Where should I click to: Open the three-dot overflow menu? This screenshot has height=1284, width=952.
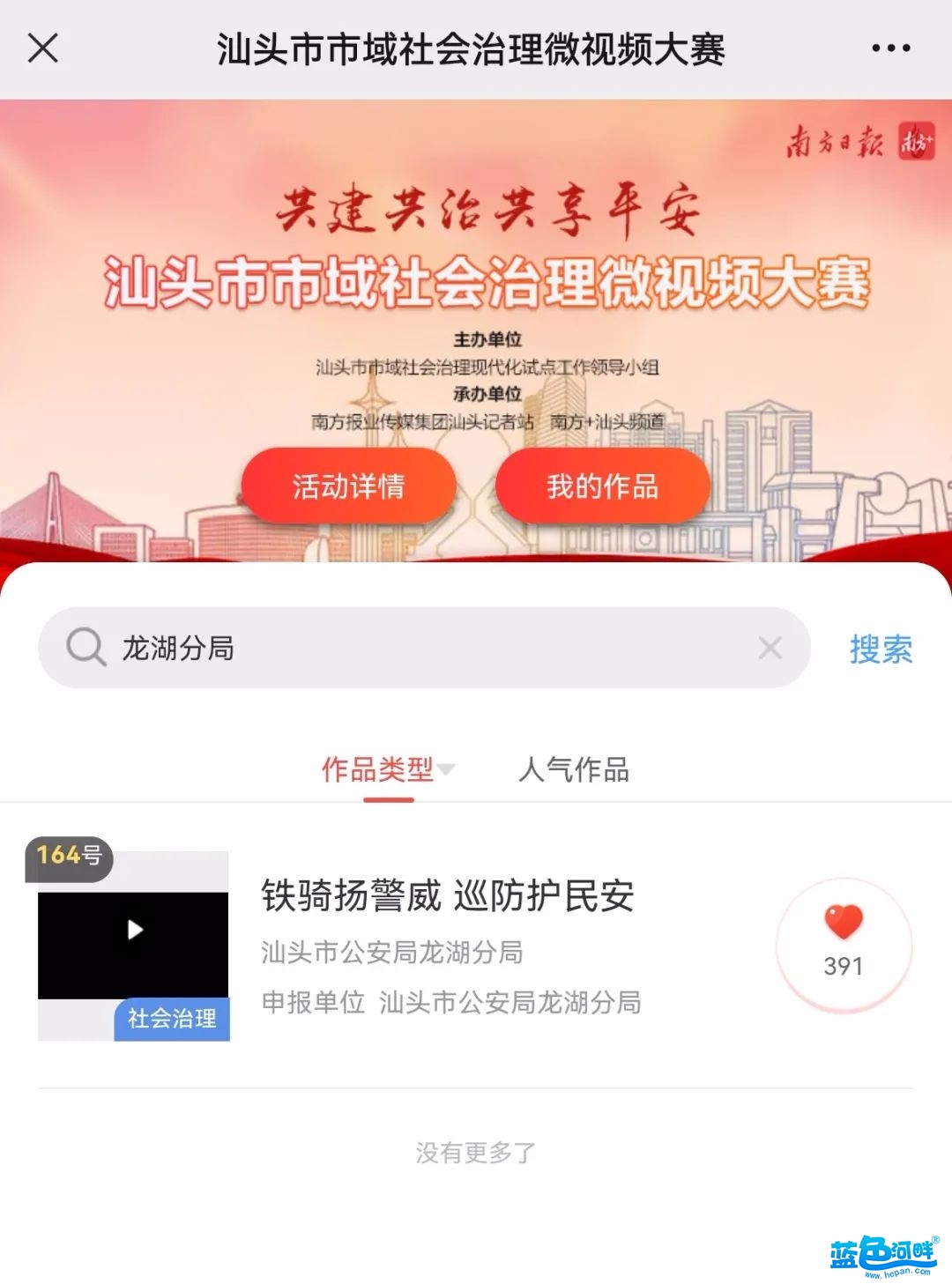point(890,48)
